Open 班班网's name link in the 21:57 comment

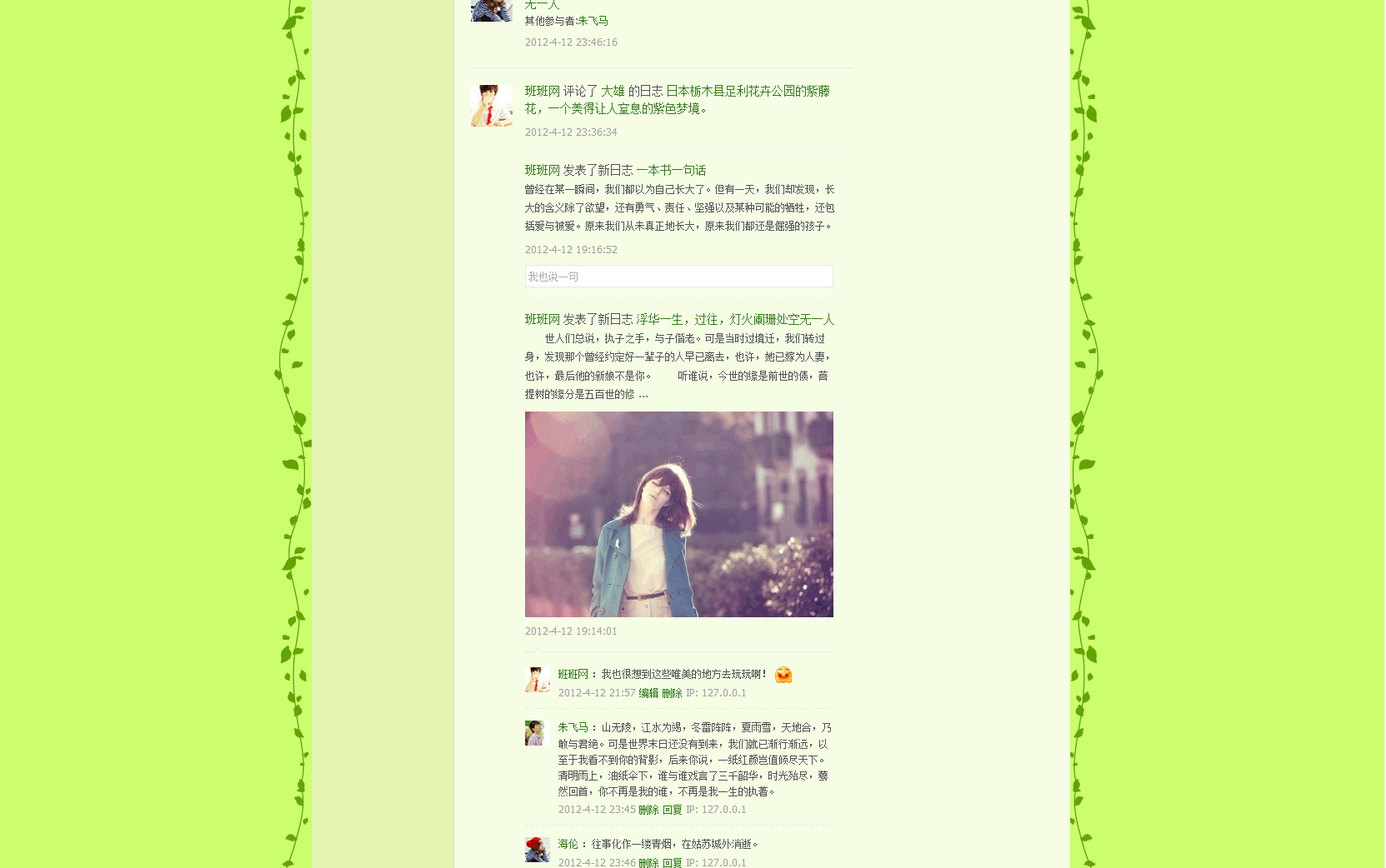[x=573, y=674]
